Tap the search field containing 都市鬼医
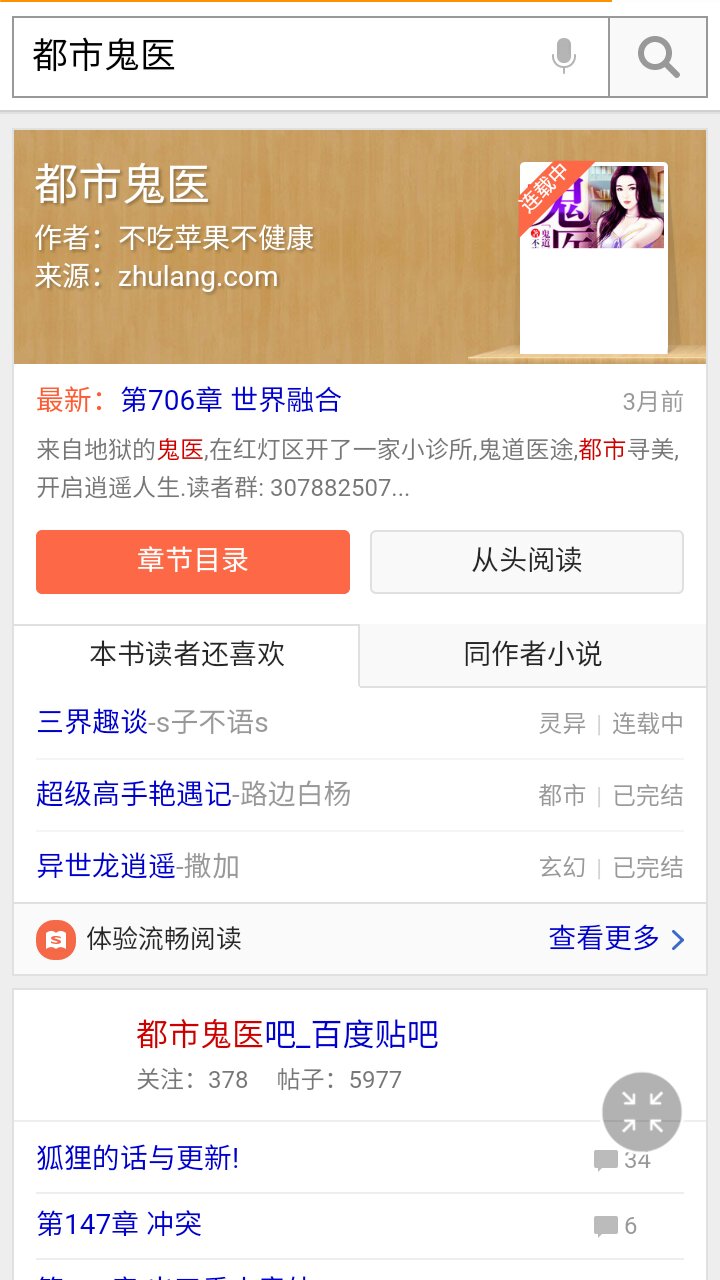 [280, 56]
